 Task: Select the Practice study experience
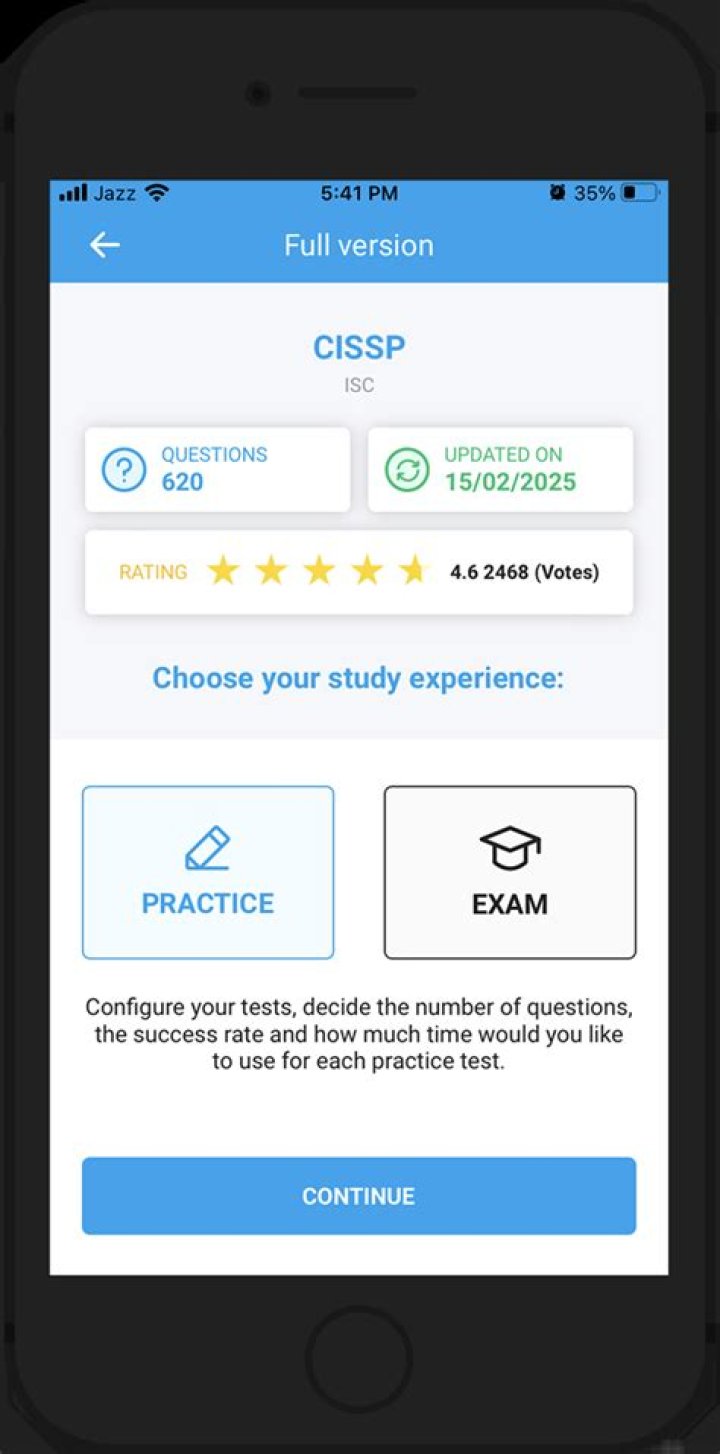(x=208, y=872)
